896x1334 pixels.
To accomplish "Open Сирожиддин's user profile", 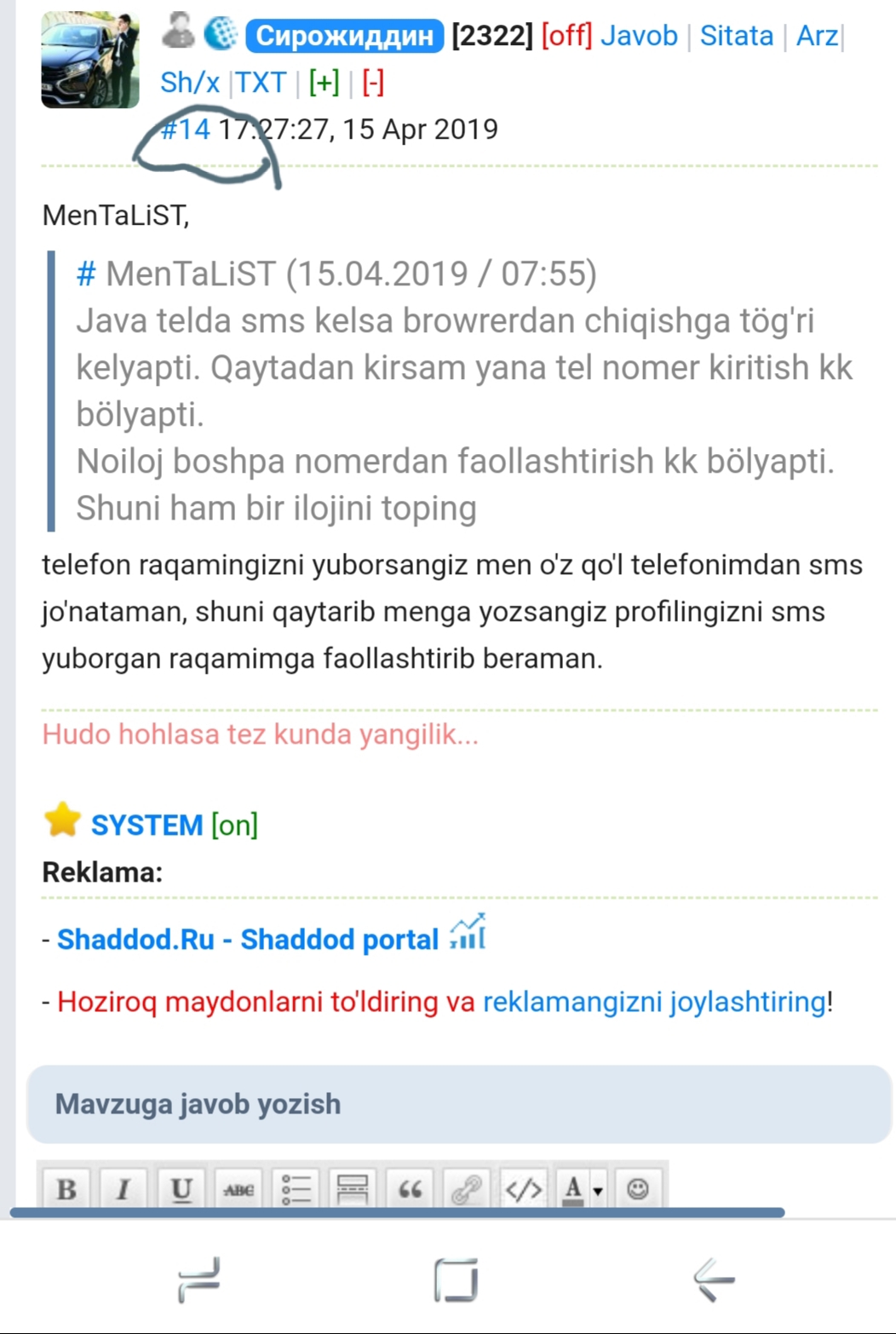I will click(x=344, y=36).
